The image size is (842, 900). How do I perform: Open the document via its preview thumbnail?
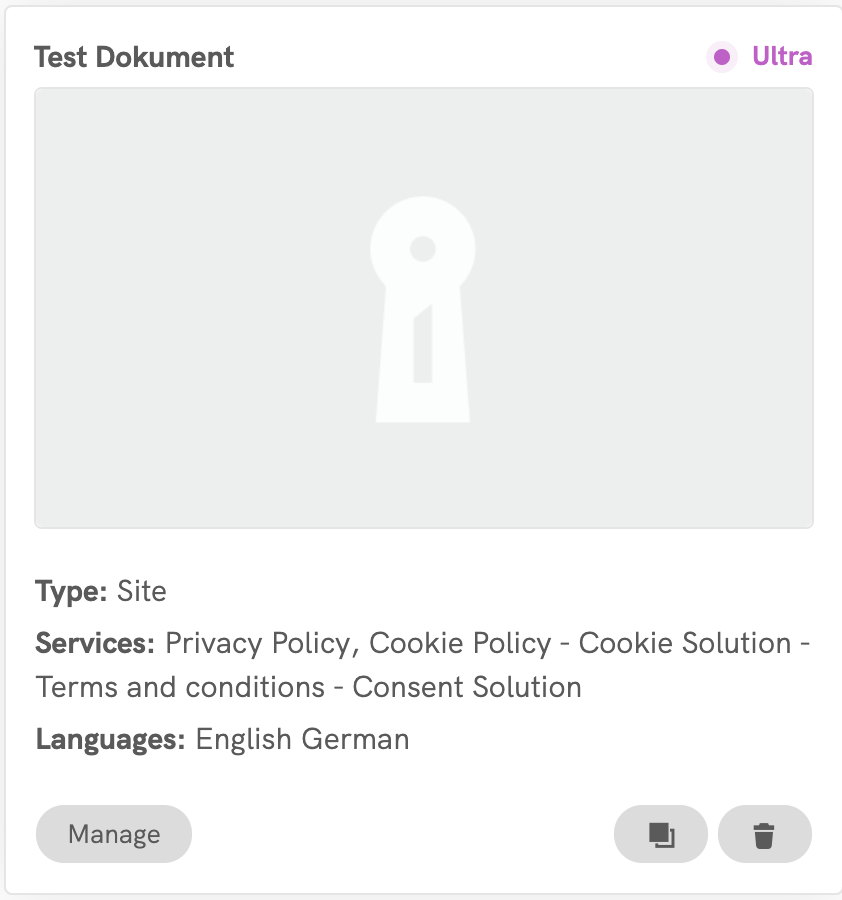coord(424,307)
